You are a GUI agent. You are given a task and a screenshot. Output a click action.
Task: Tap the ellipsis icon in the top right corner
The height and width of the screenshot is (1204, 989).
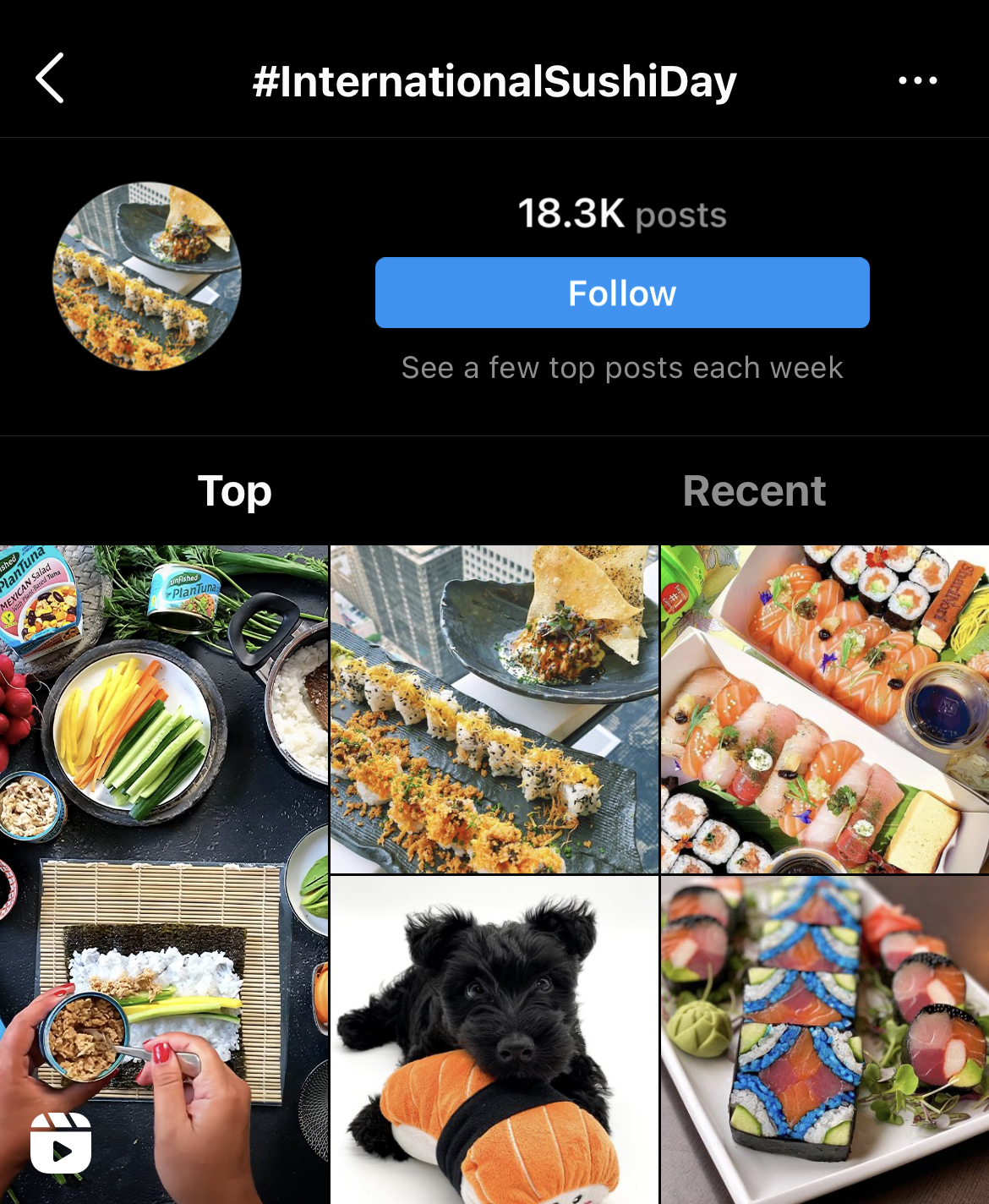point(920,80)
